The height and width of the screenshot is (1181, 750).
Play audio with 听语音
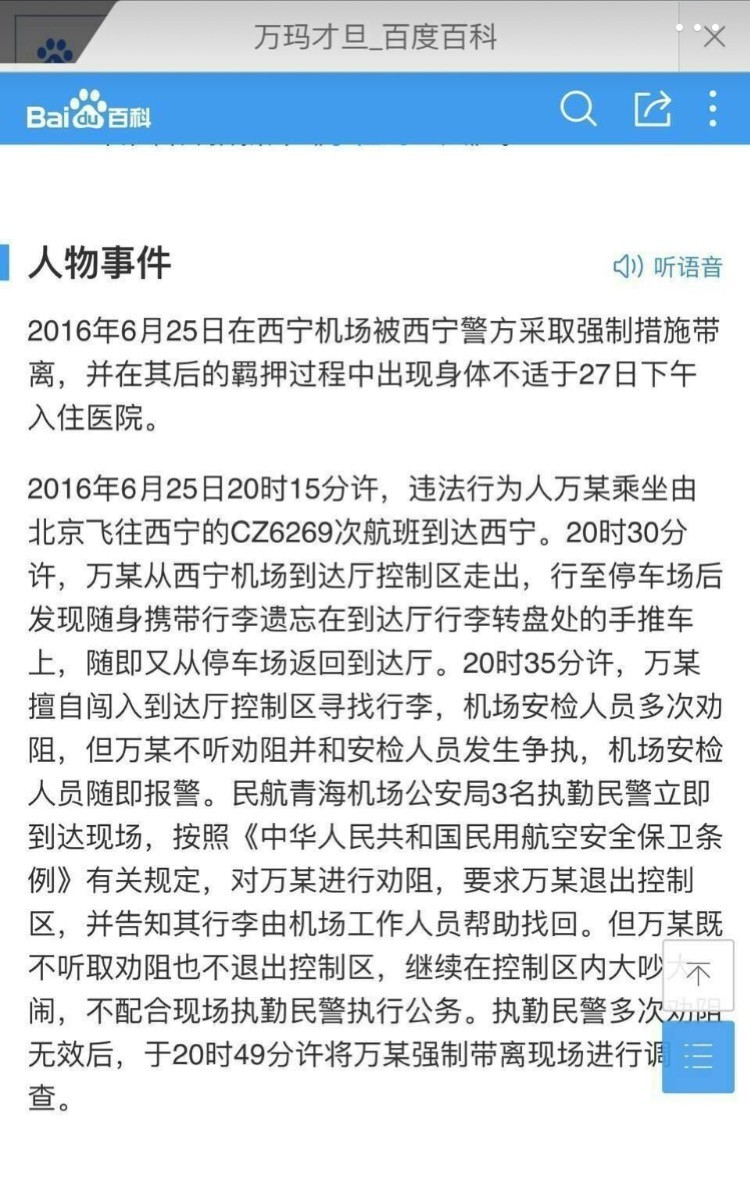point(668,266)
